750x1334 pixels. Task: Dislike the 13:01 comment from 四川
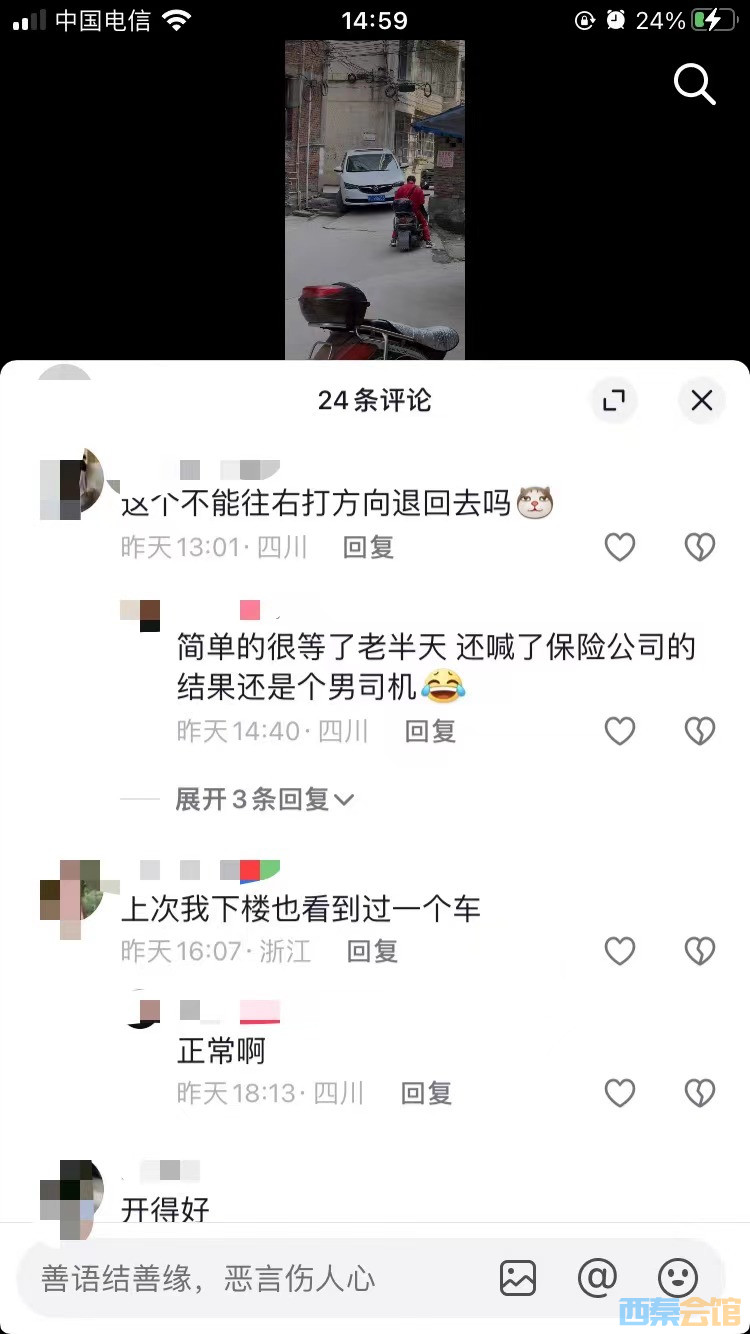click(x=699, y=547)
